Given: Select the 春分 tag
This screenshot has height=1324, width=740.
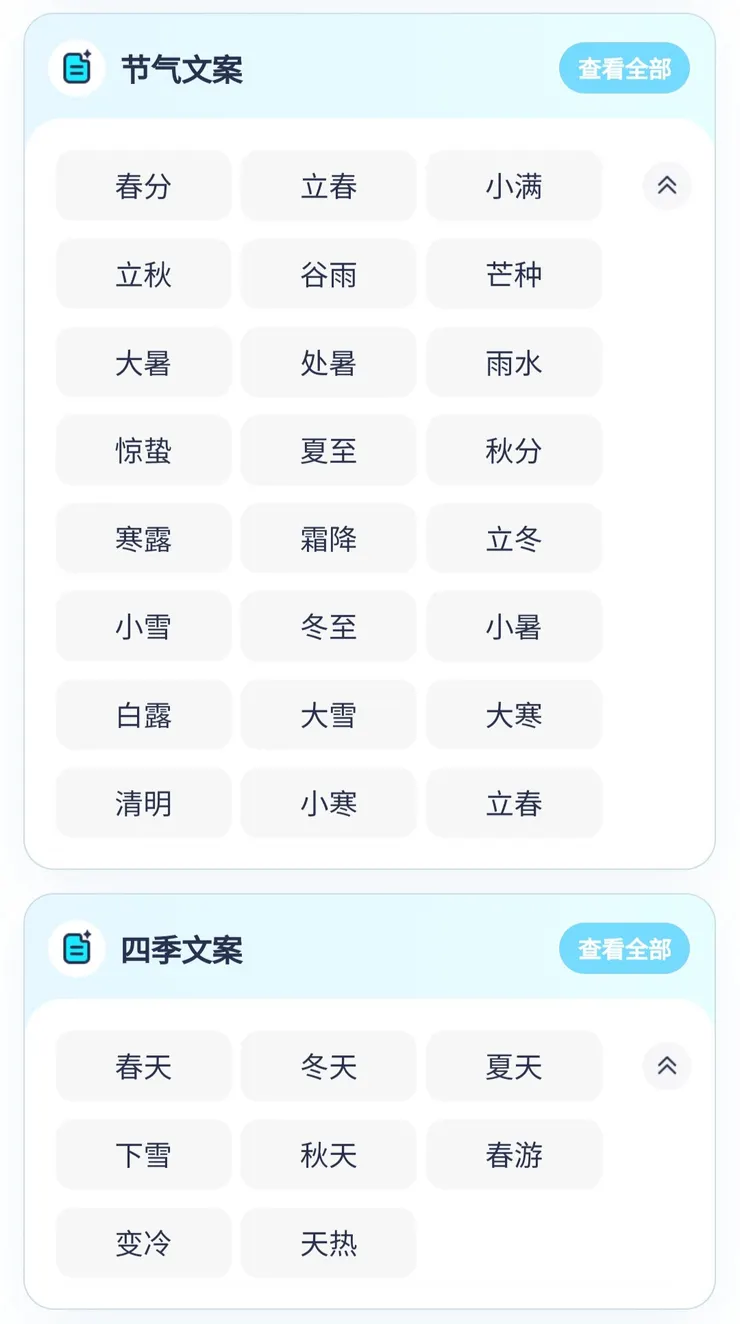Looking at the screenshot, I should point(143,186).
